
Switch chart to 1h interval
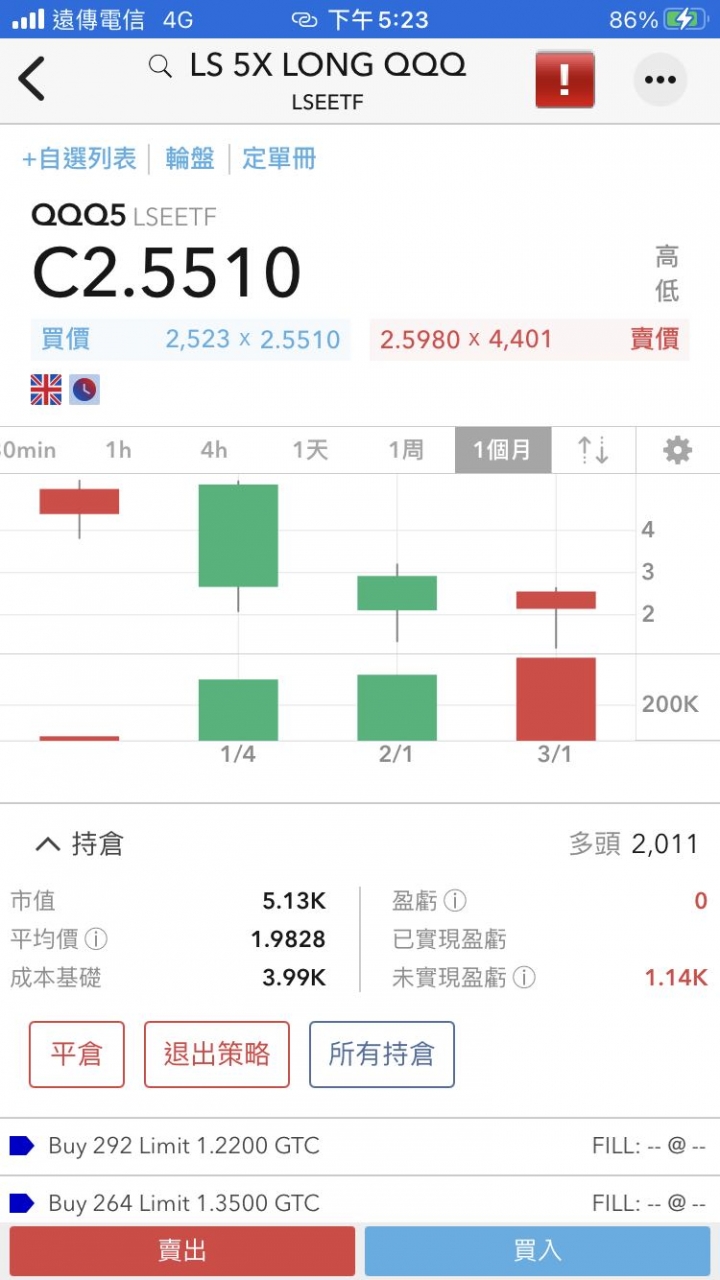[x=118, y=450]
